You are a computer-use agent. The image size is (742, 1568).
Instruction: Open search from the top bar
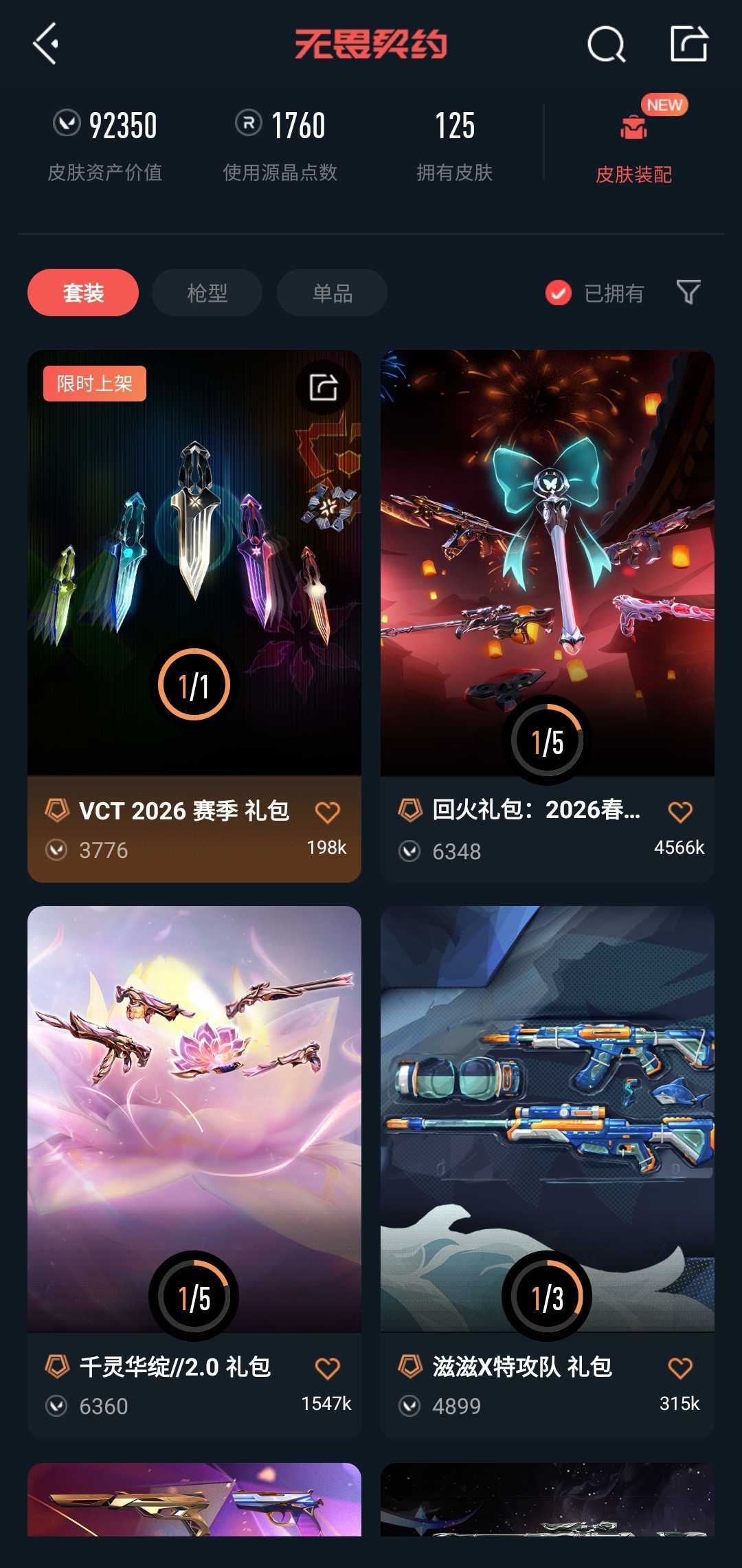(606, 45)
